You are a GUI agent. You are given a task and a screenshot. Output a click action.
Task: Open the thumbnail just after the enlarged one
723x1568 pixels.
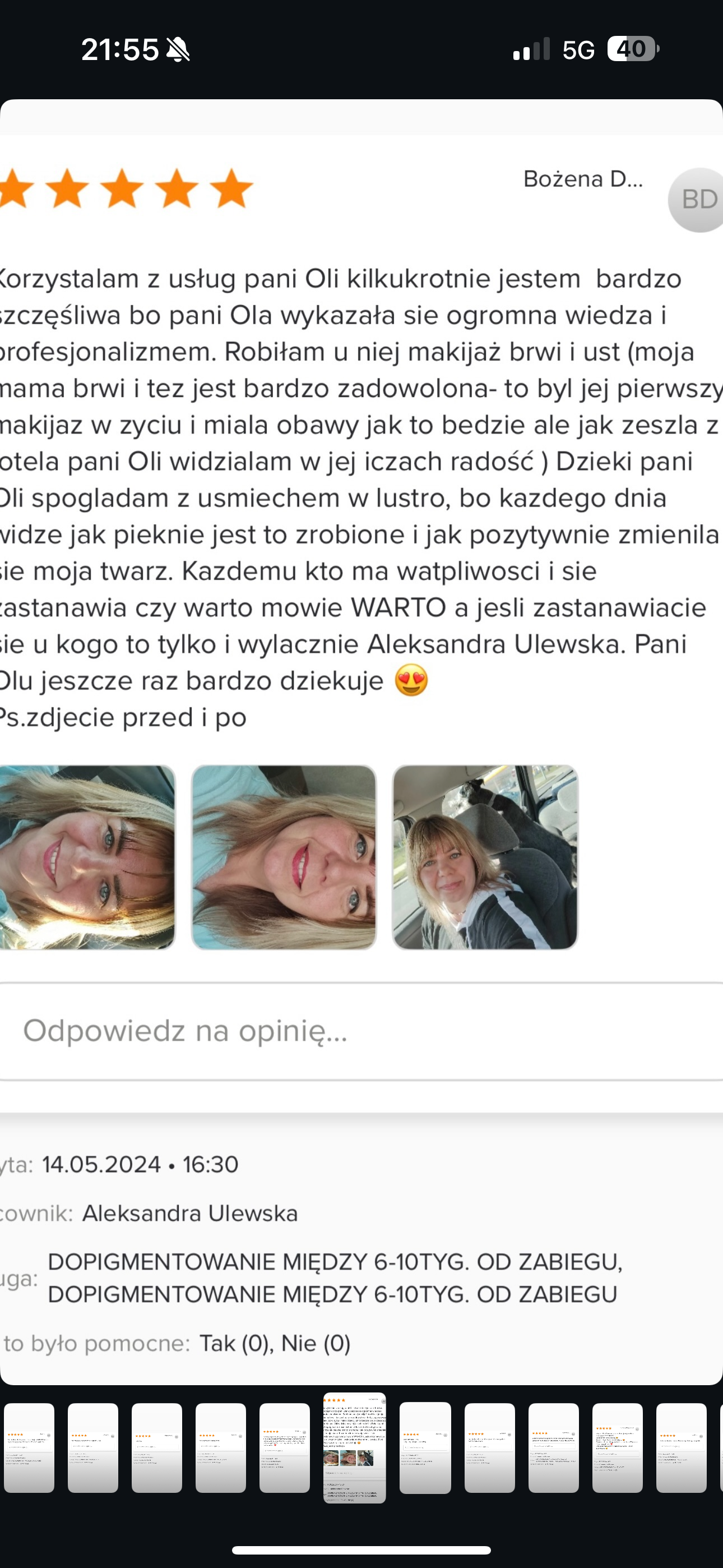[x=425, y=1447]
